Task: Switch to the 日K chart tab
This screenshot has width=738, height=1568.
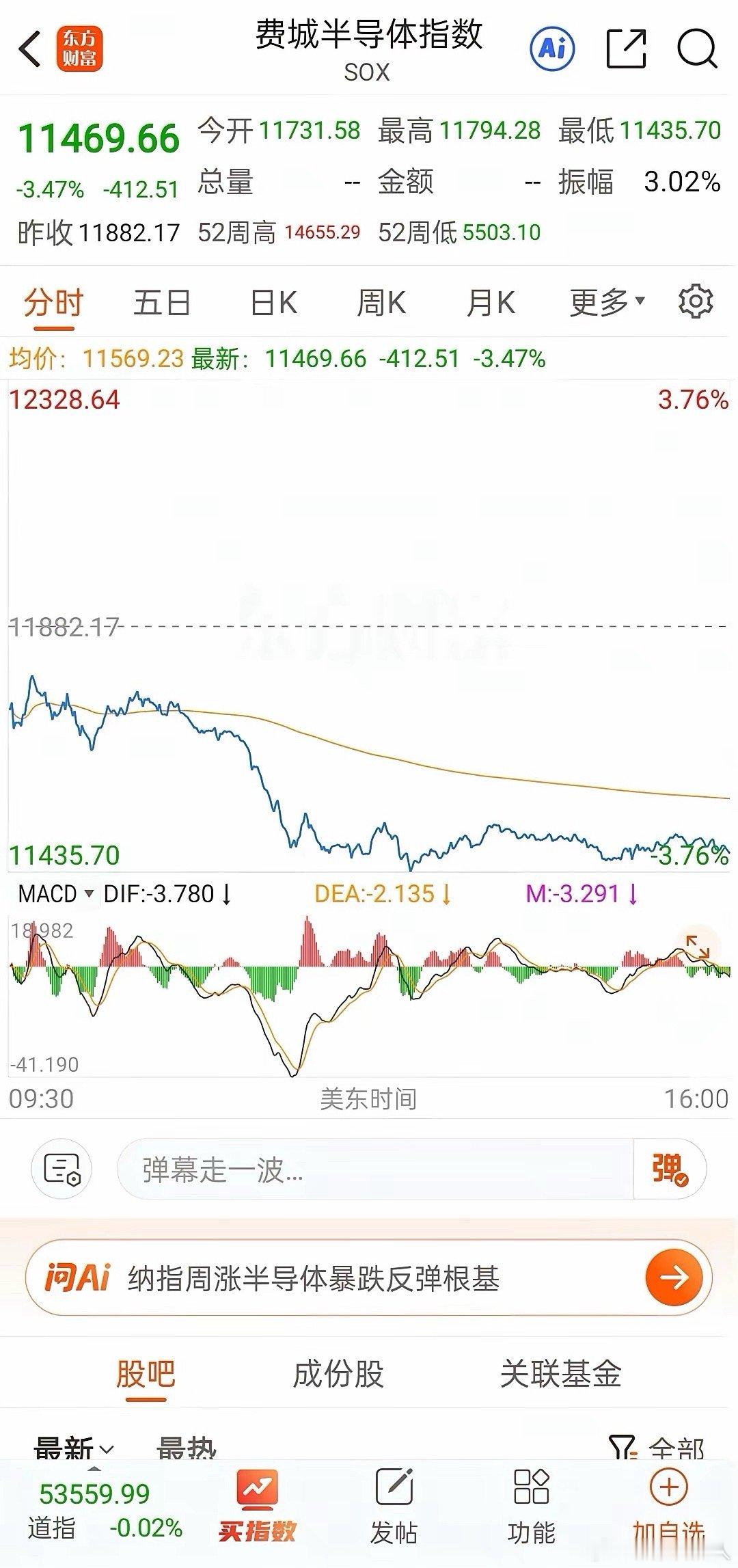Action: coord(273,303)
